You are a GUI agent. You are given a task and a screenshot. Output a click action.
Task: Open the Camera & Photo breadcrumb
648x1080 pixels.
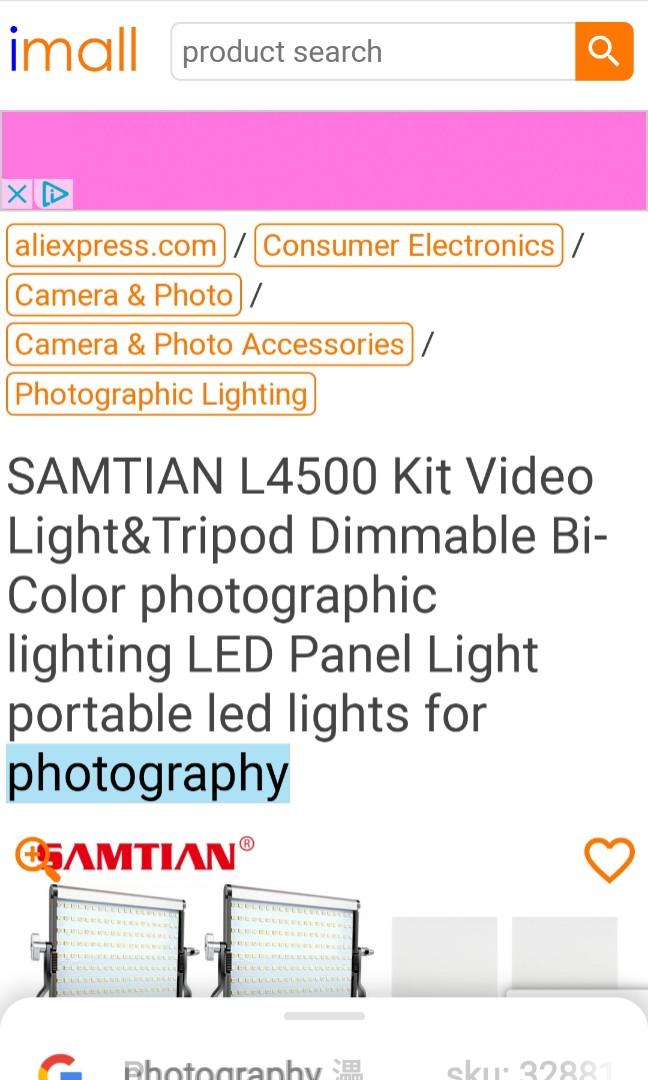tap(124, 295)
